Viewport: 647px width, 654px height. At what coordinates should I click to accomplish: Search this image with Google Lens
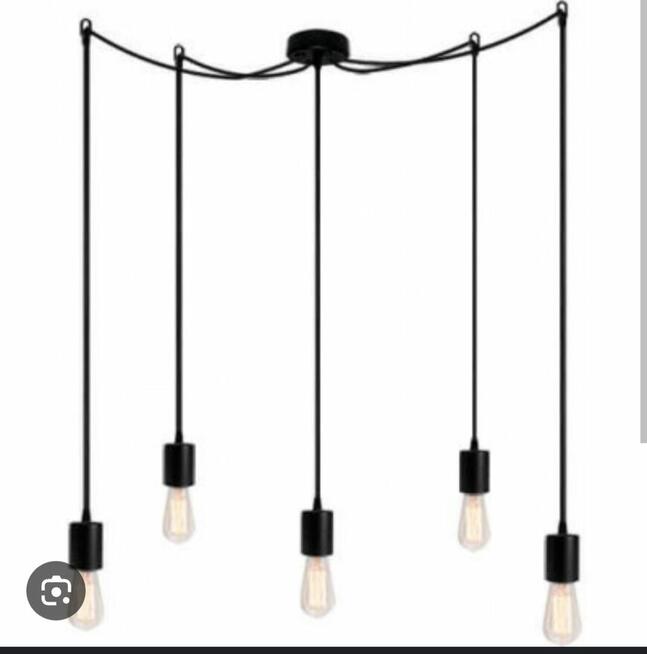(x=55, y=593)
